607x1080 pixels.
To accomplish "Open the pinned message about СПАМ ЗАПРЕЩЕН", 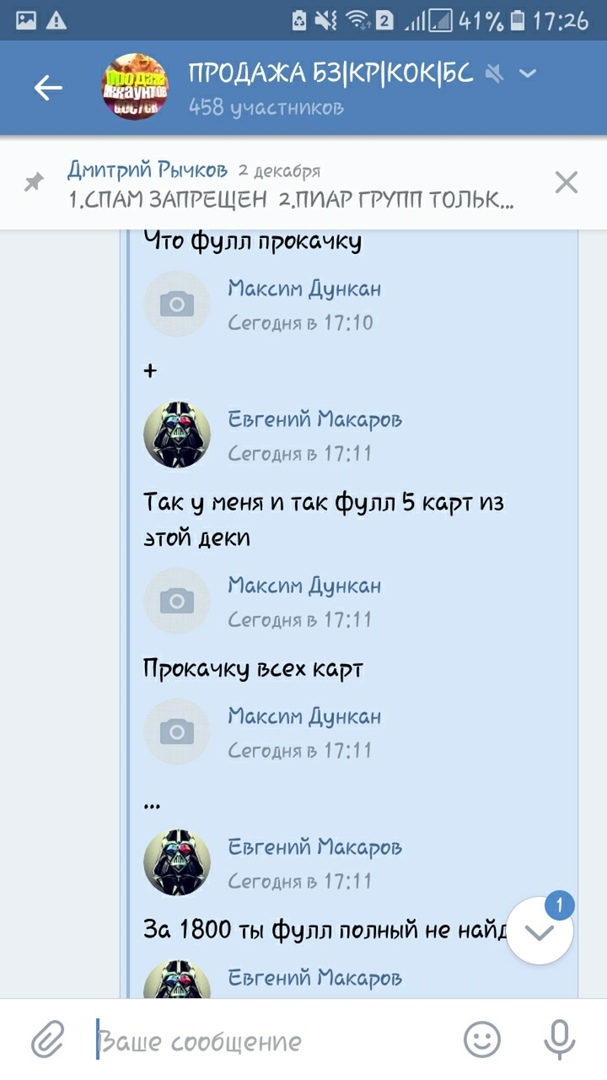I will point(290,184).
